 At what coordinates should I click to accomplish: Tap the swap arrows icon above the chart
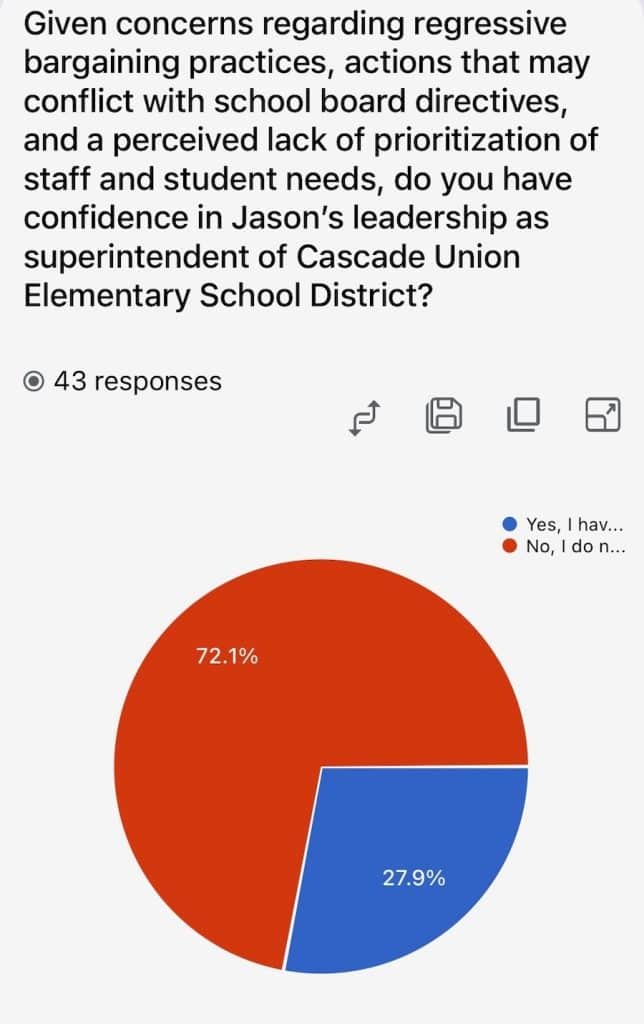(364, 416)
